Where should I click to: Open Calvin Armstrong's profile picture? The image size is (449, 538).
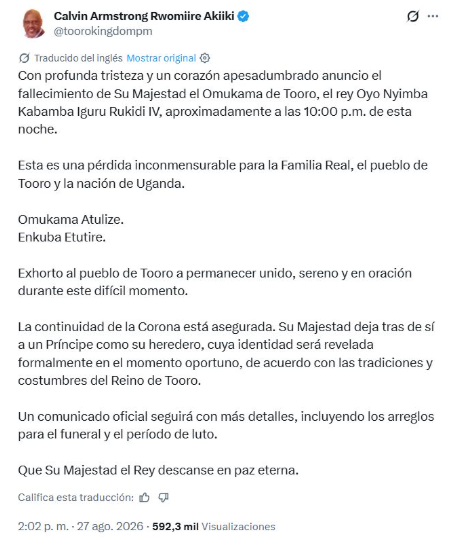(34, 24)
